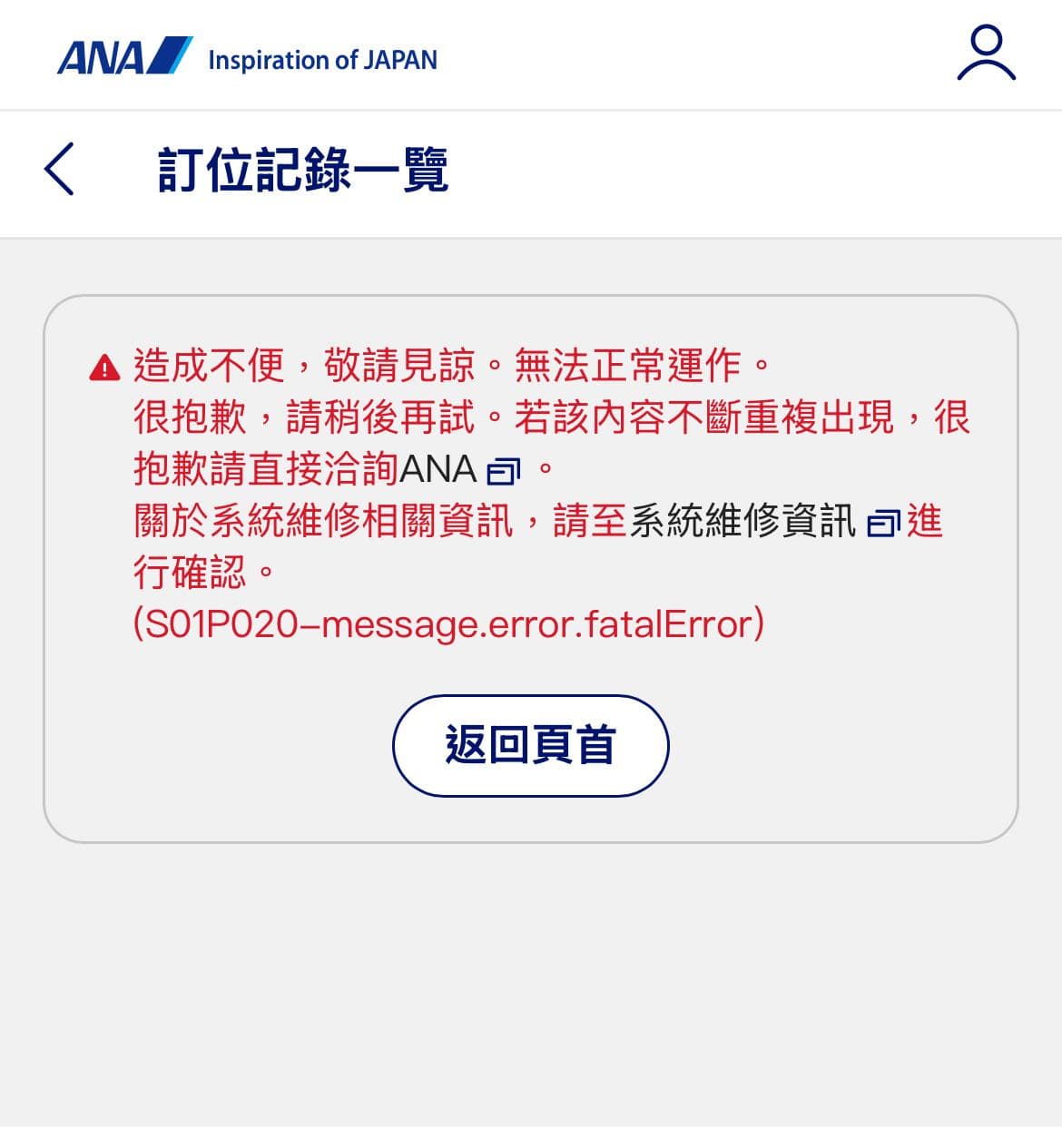Expand details of the fatal error code

pyautogui.click(x=447, y=623)
